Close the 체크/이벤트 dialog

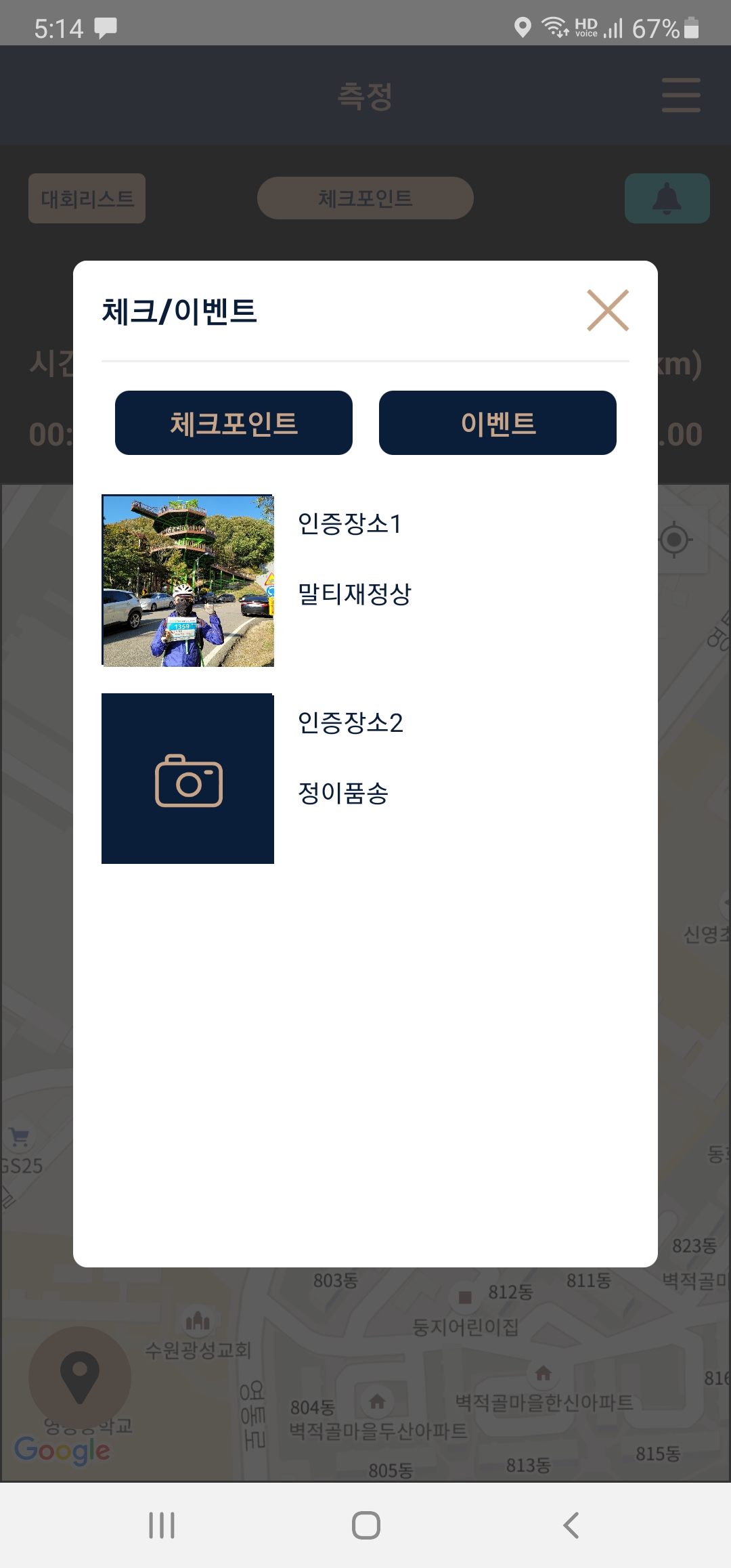(608, 311)
